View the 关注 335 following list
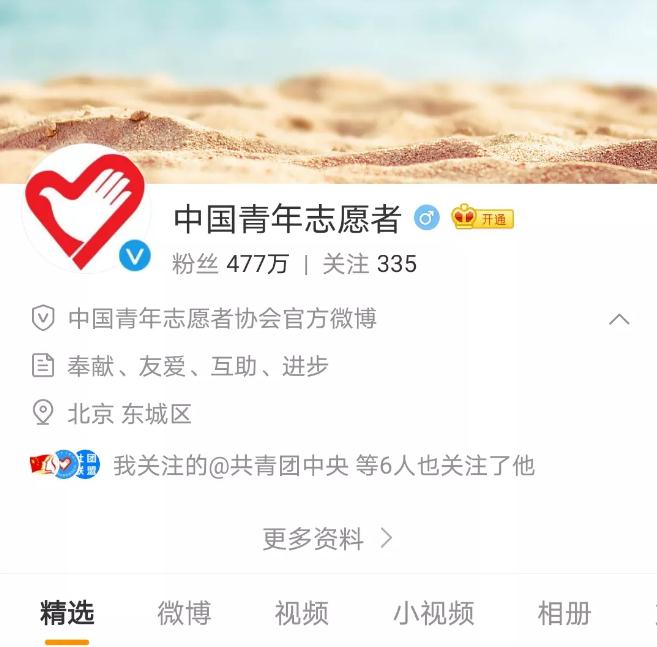Viewport: 657px width, 647px height. coord(369,264)
